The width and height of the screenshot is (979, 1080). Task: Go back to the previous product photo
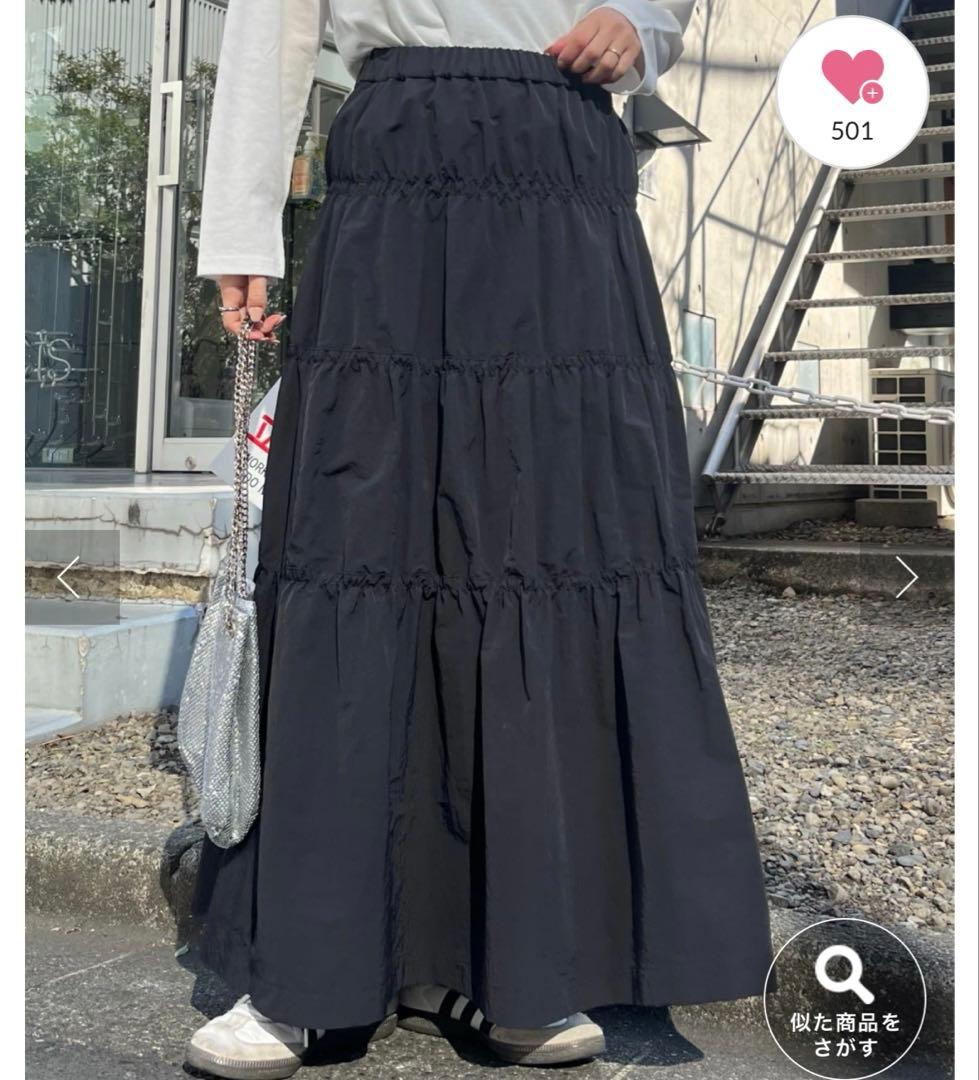click(68, 577)
